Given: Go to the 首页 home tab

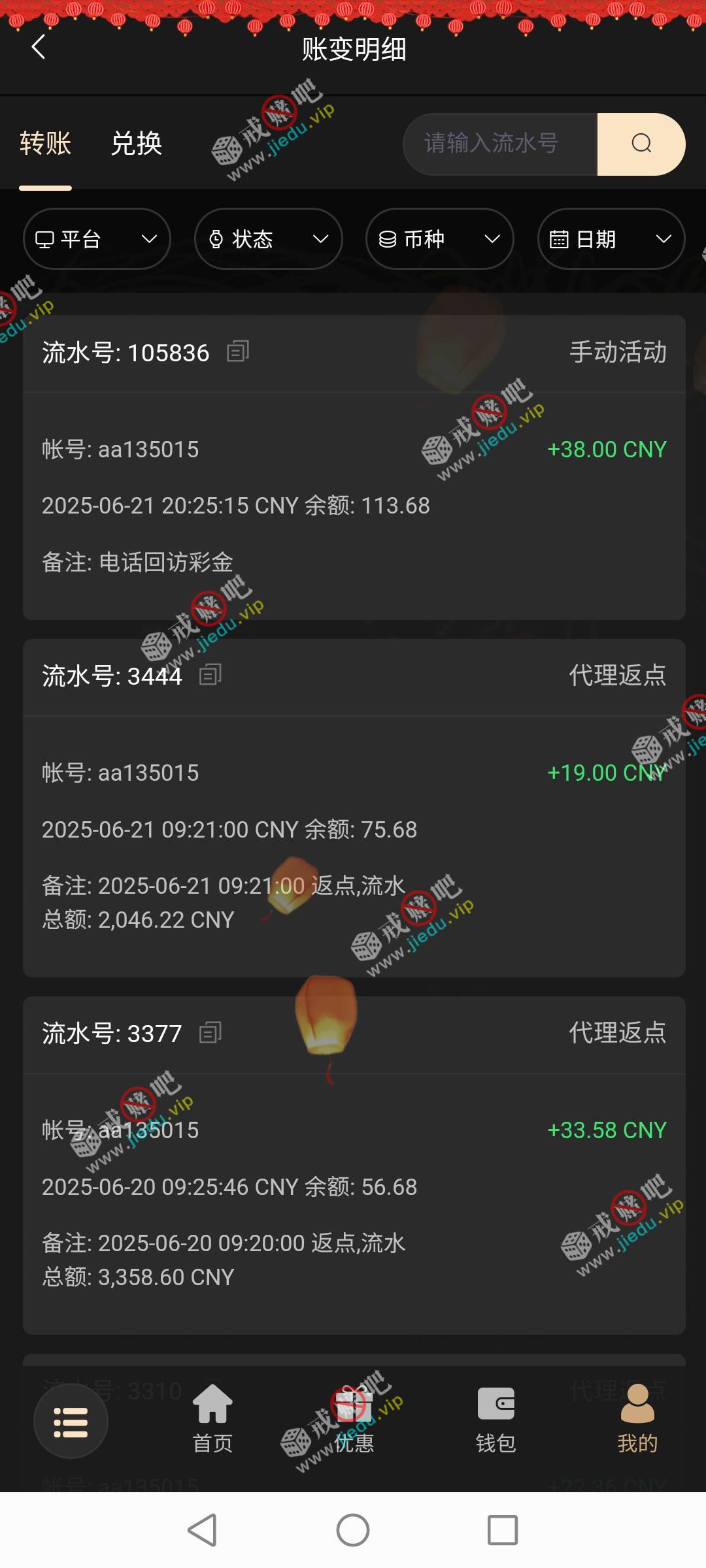Looking at the screenshot, I should 212,1420.
